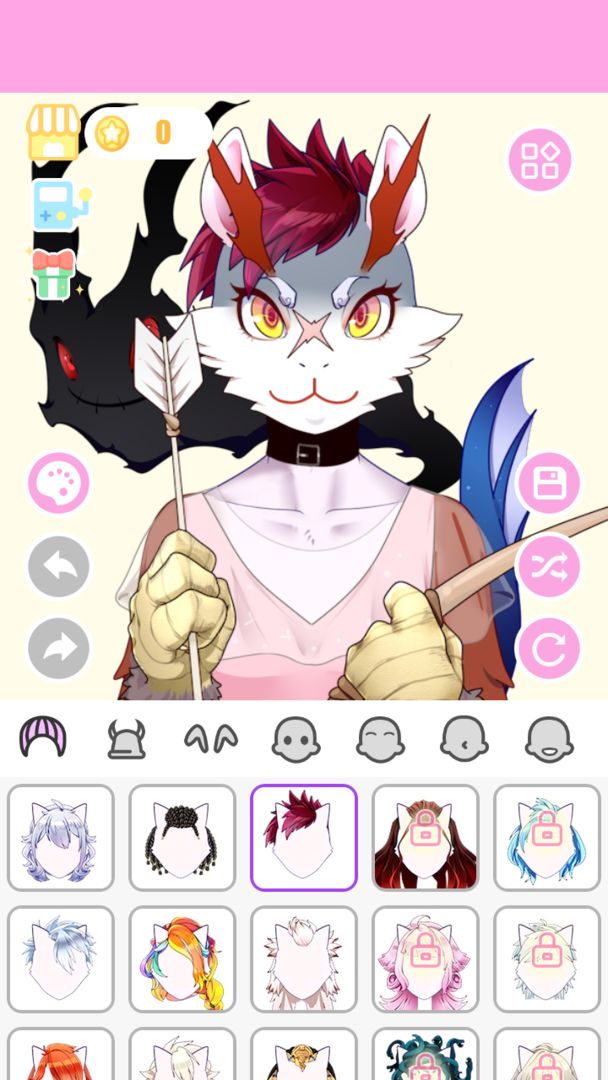Switch to the closed-eyes face tab

[x=381, y=740]
